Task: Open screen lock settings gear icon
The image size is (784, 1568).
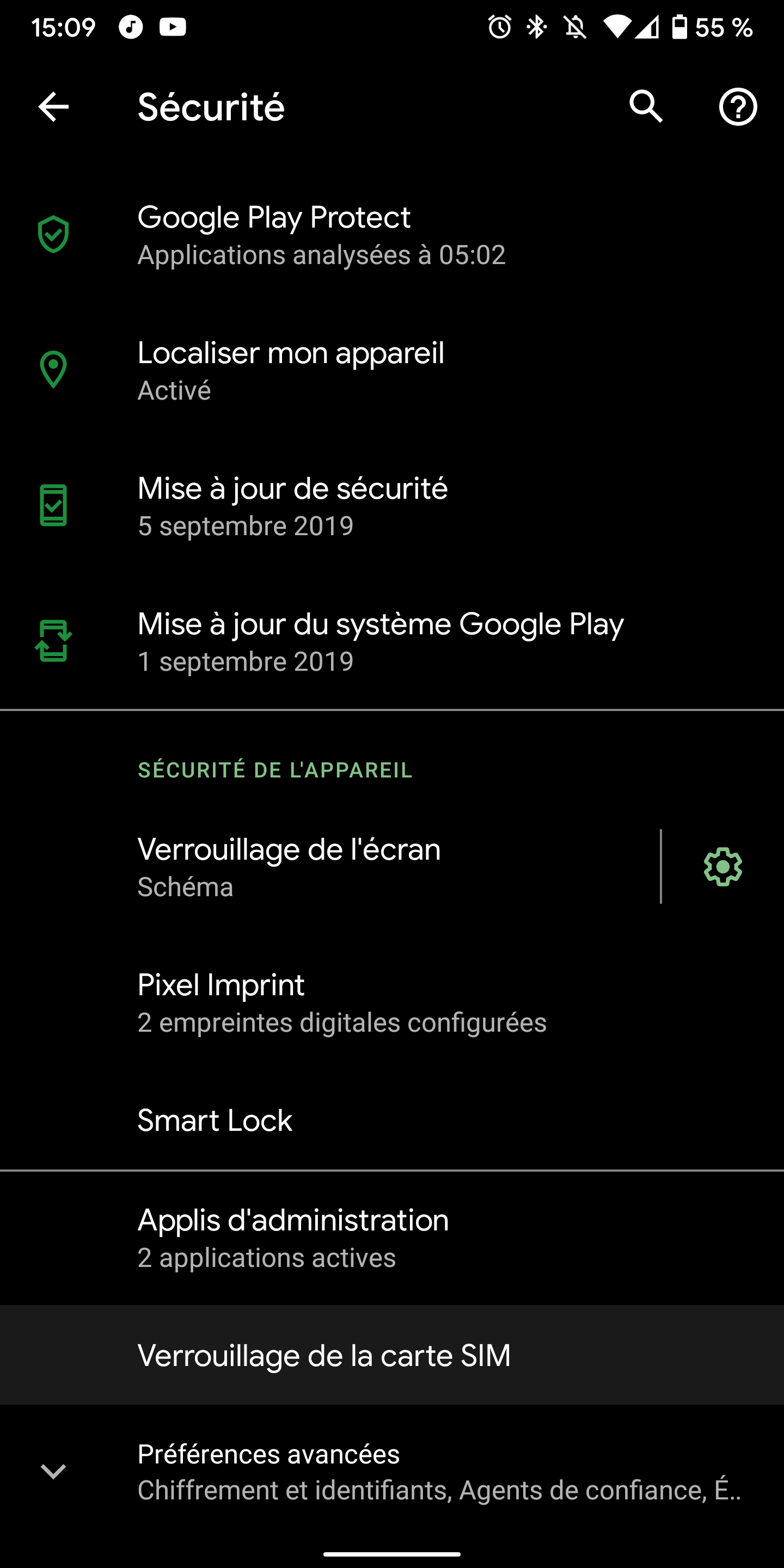Action: tap(721, 867)
